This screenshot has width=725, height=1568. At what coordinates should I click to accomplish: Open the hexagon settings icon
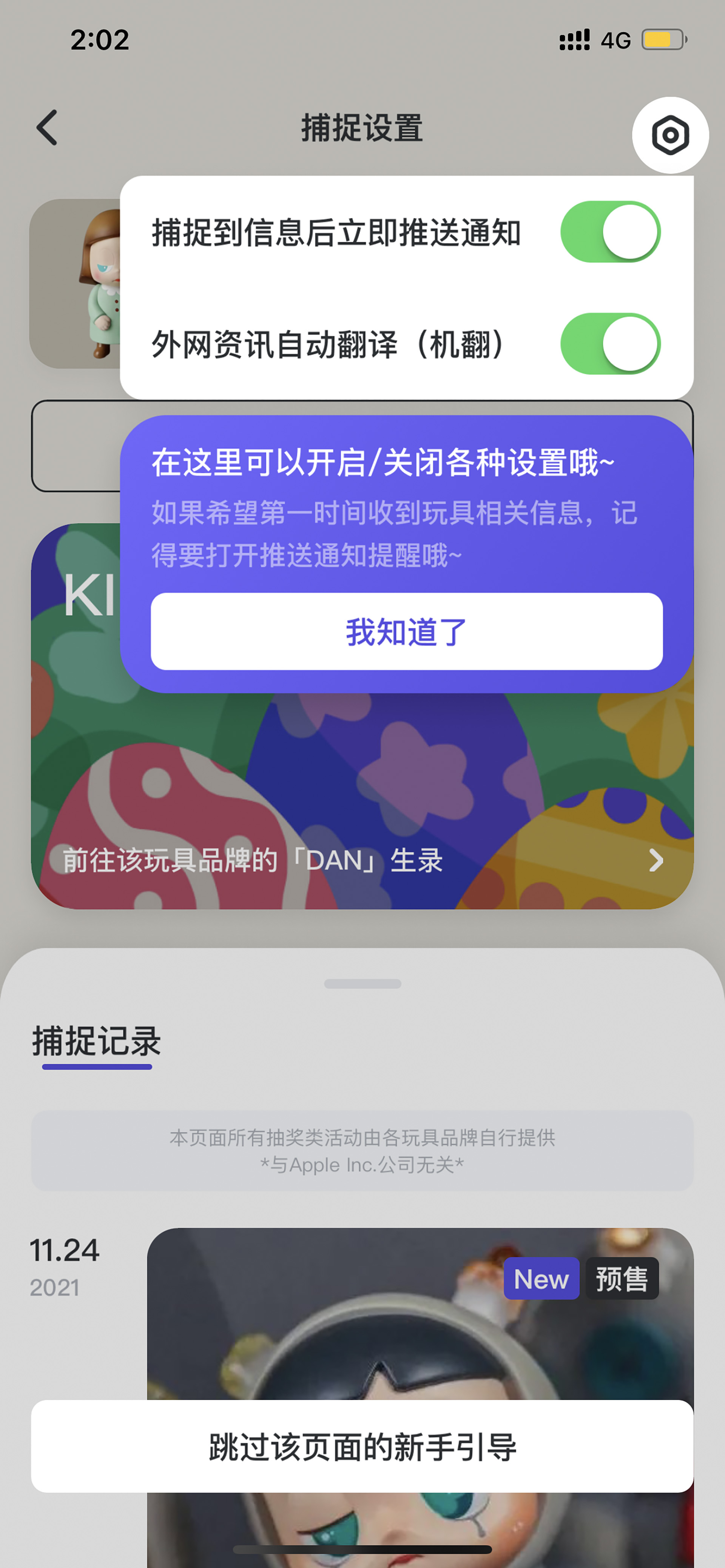point(670,135)
